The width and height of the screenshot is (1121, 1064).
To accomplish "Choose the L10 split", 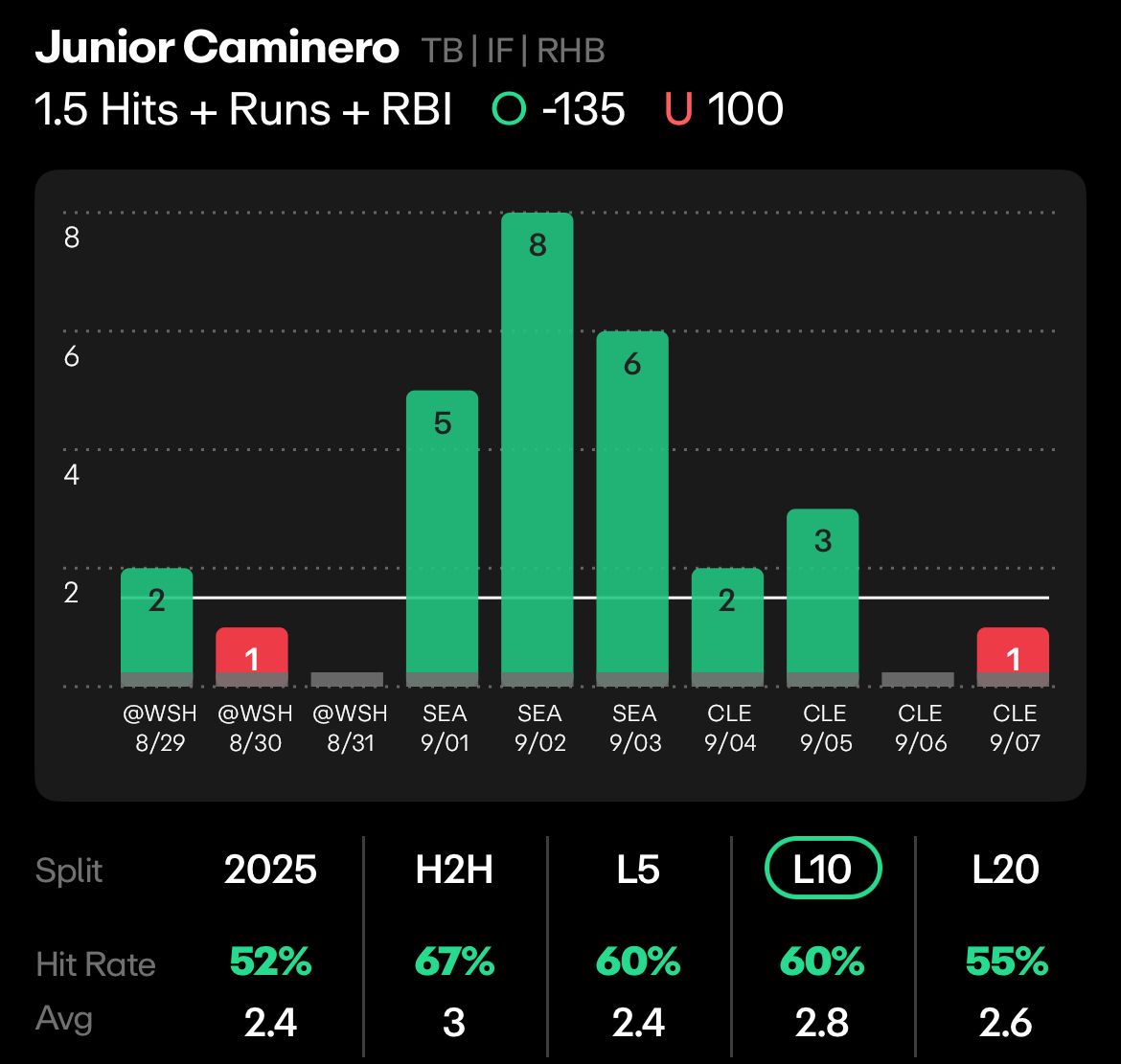I will 822,870.
